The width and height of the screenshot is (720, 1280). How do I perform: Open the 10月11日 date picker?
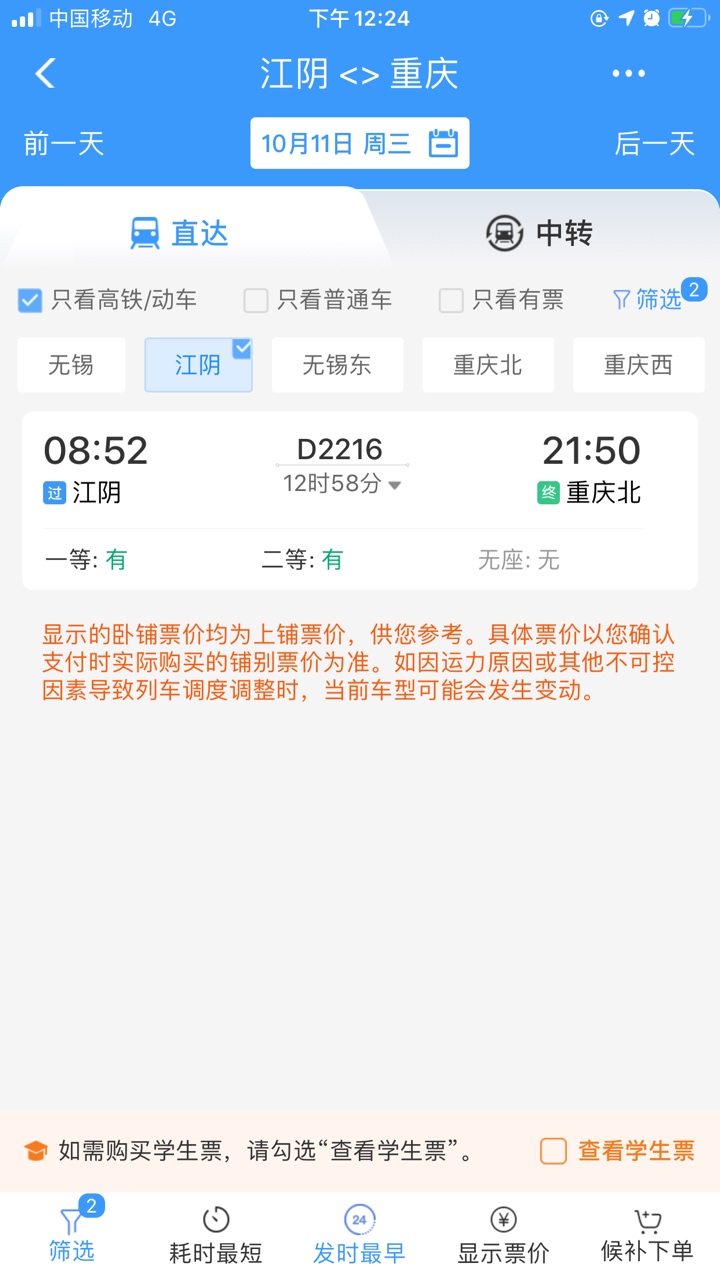click(359, 143)
